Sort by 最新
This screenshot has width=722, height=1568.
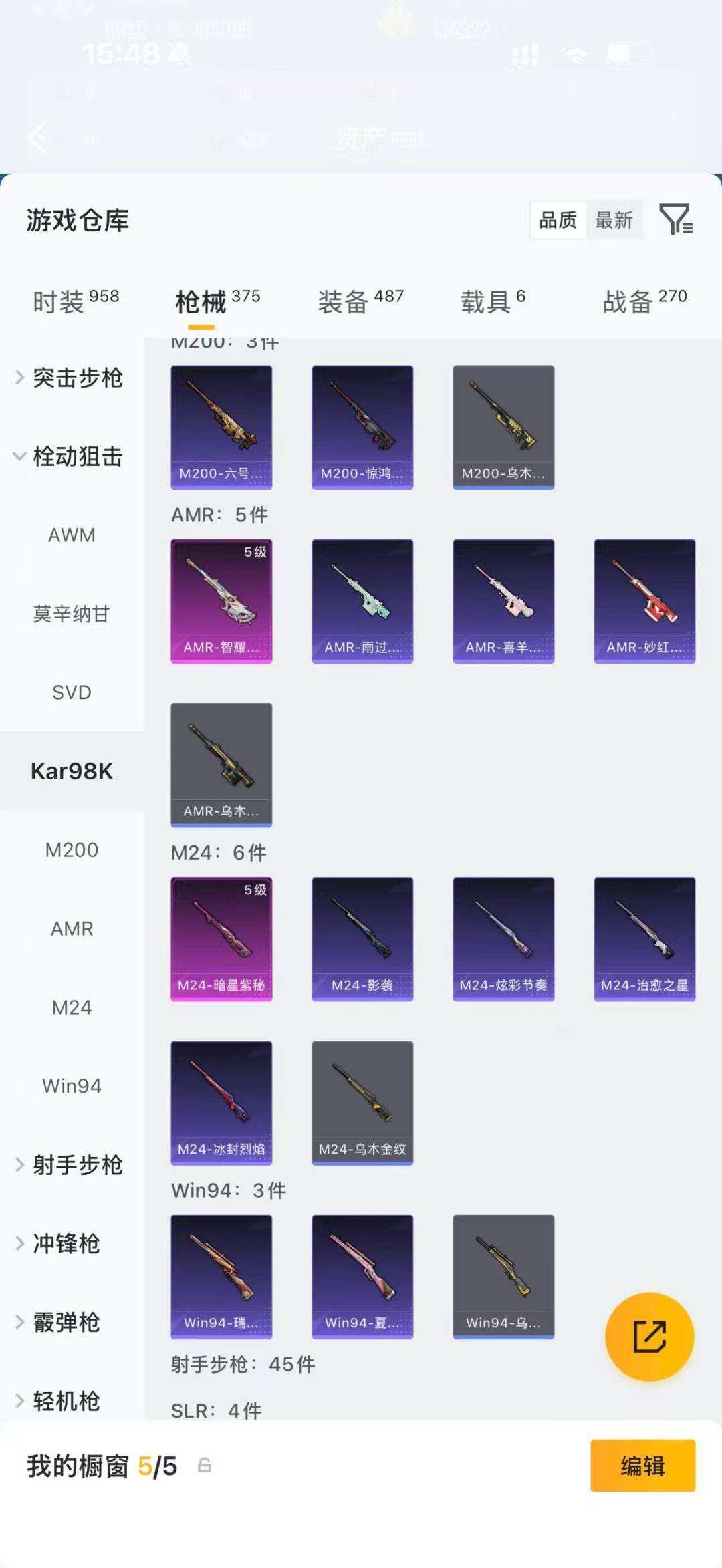614,220
